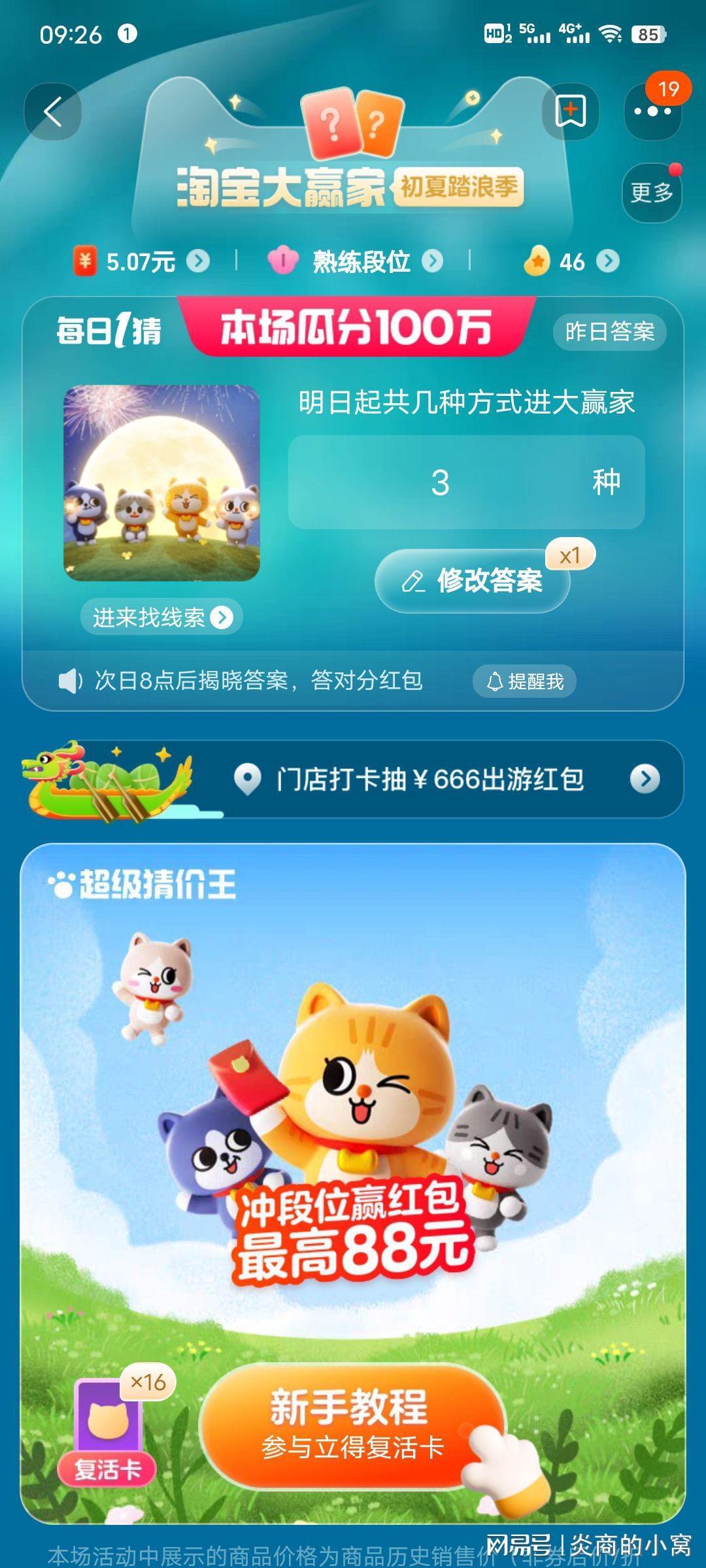The width and height of the screenshot is (706, 1568).
Task: Tap the bookmark plus icon
Action: 570,111
